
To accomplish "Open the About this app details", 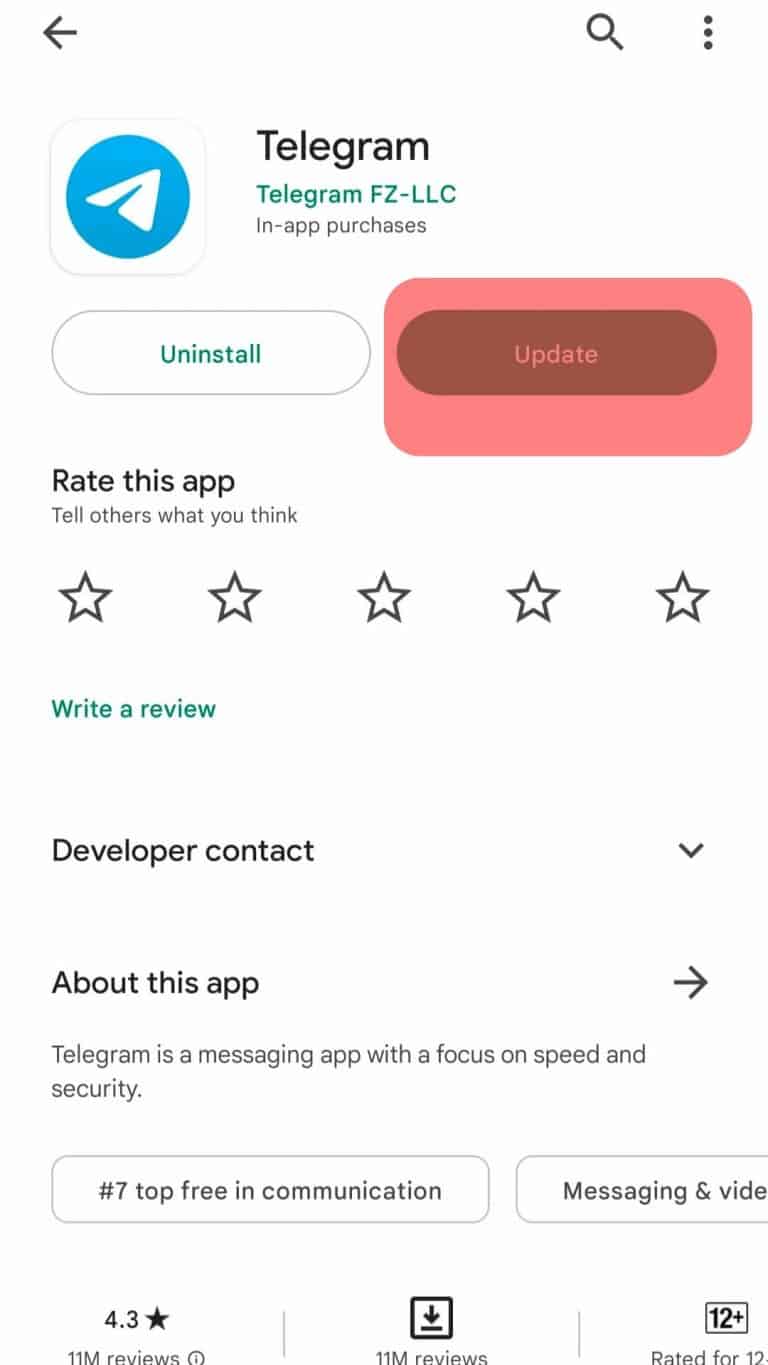I will (x=691, y=983).
